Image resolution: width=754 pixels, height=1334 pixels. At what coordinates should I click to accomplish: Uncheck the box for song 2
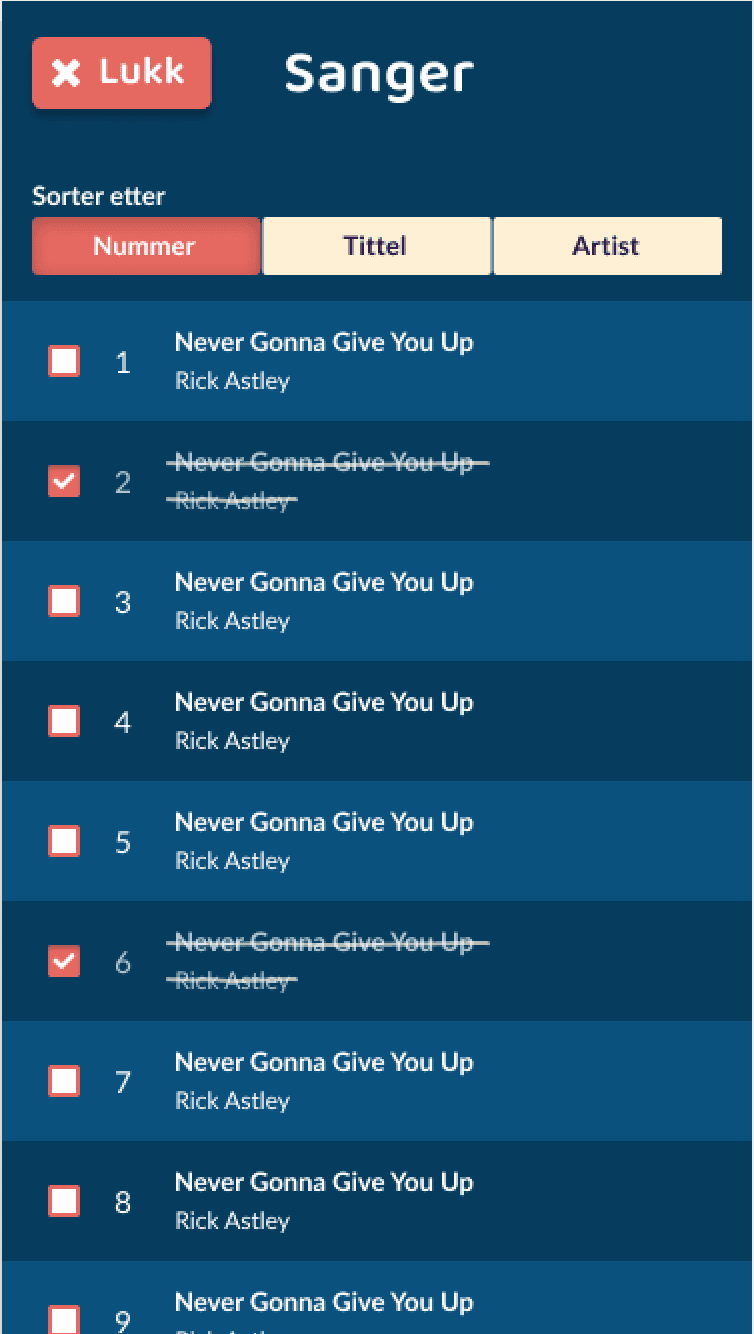tap(64, 481)
